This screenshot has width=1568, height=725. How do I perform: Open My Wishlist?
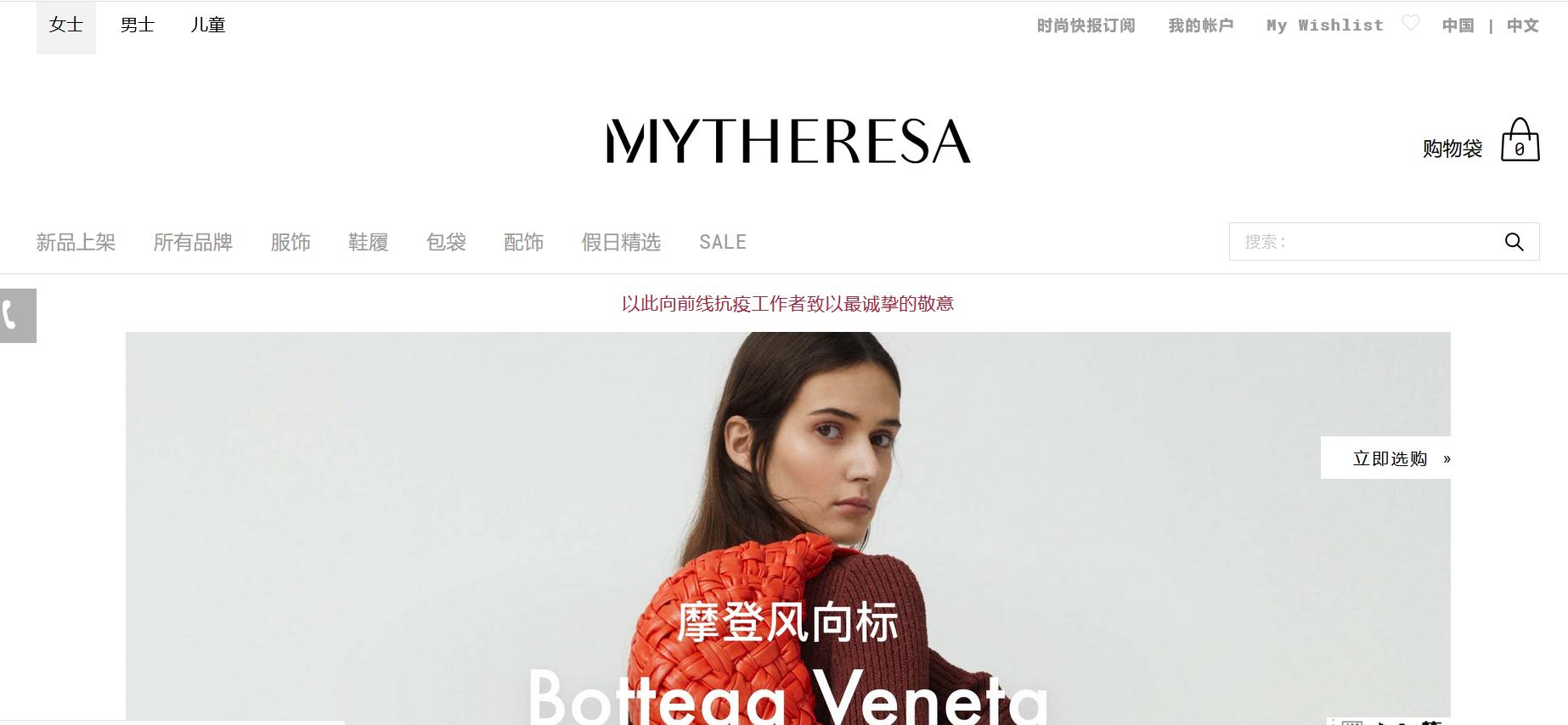[1324, 25]
